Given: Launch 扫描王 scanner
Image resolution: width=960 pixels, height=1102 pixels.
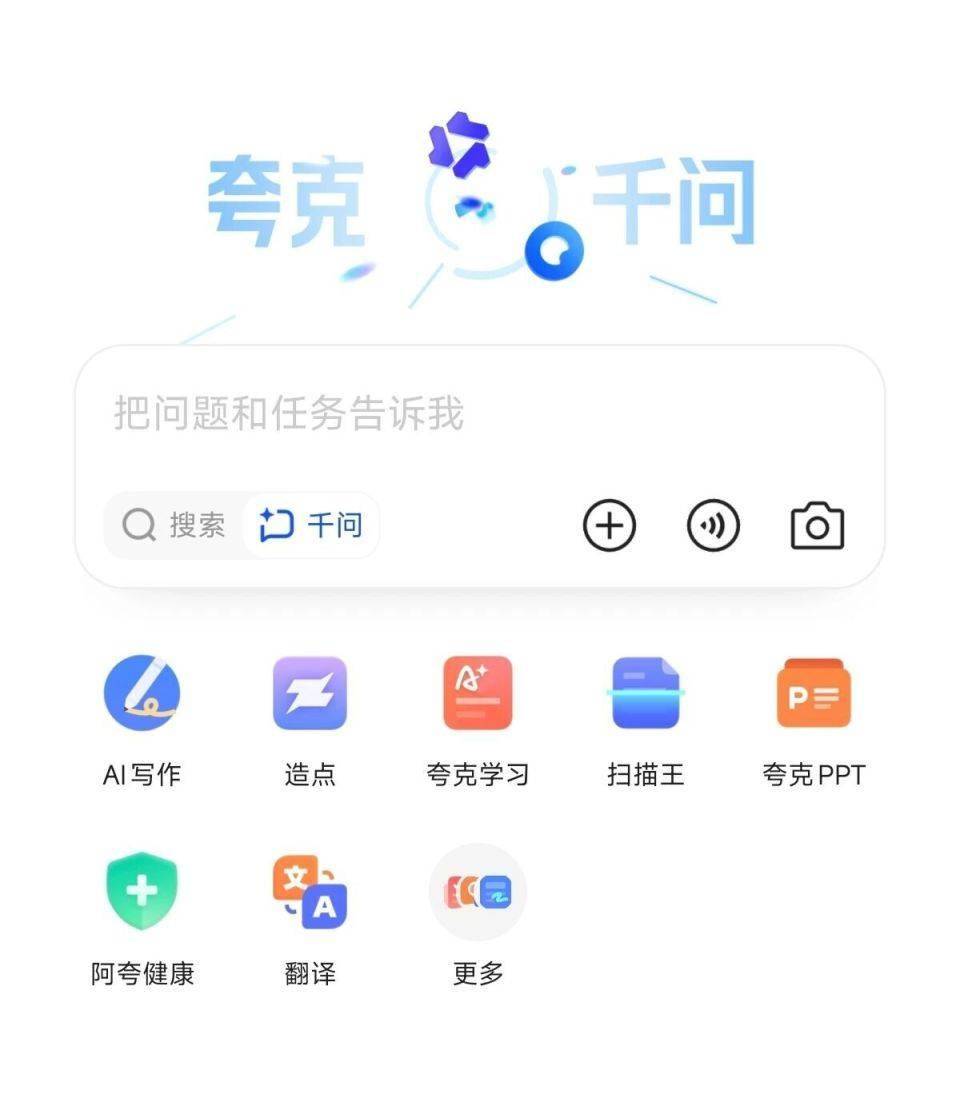Looking at the screenshot, I should [x=646, y=694].
